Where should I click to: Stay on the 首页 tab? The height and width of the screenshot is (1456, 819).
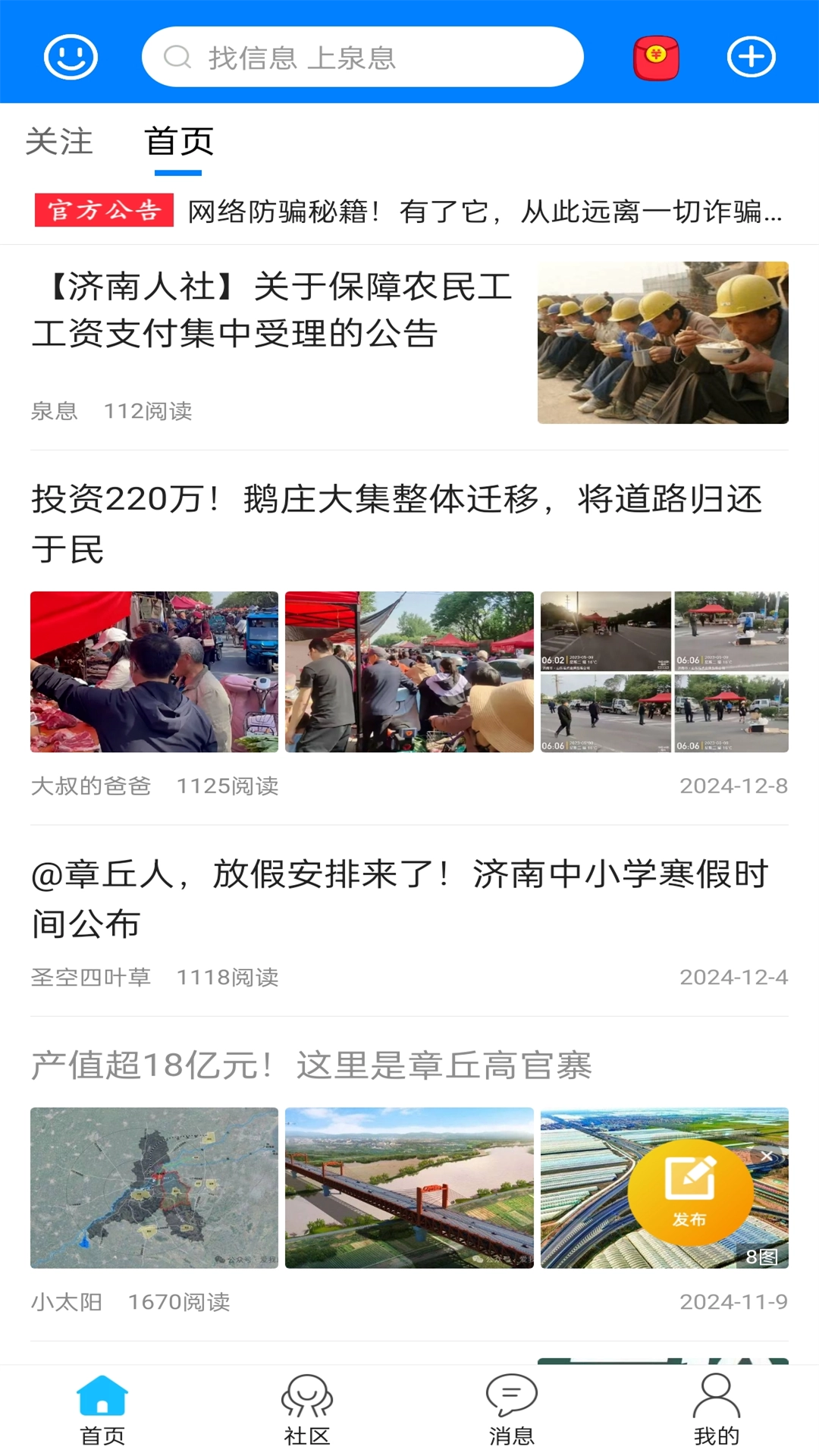(x=180, y=141)
